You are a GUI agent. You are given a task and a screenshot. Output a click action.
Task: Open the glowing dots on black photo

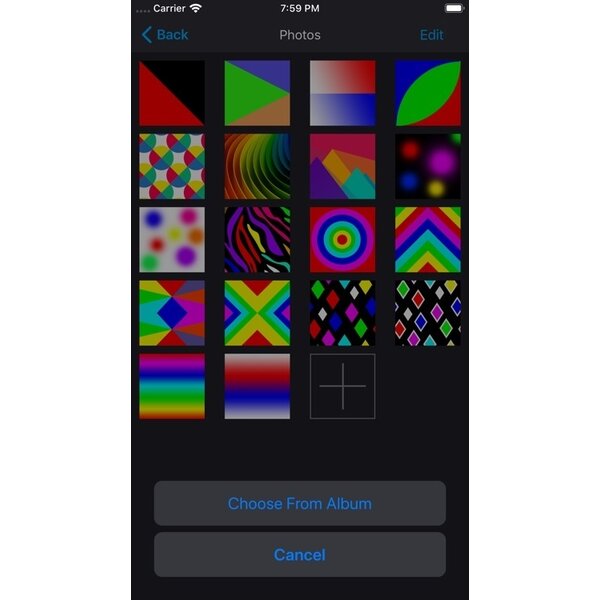click(428, 166)
